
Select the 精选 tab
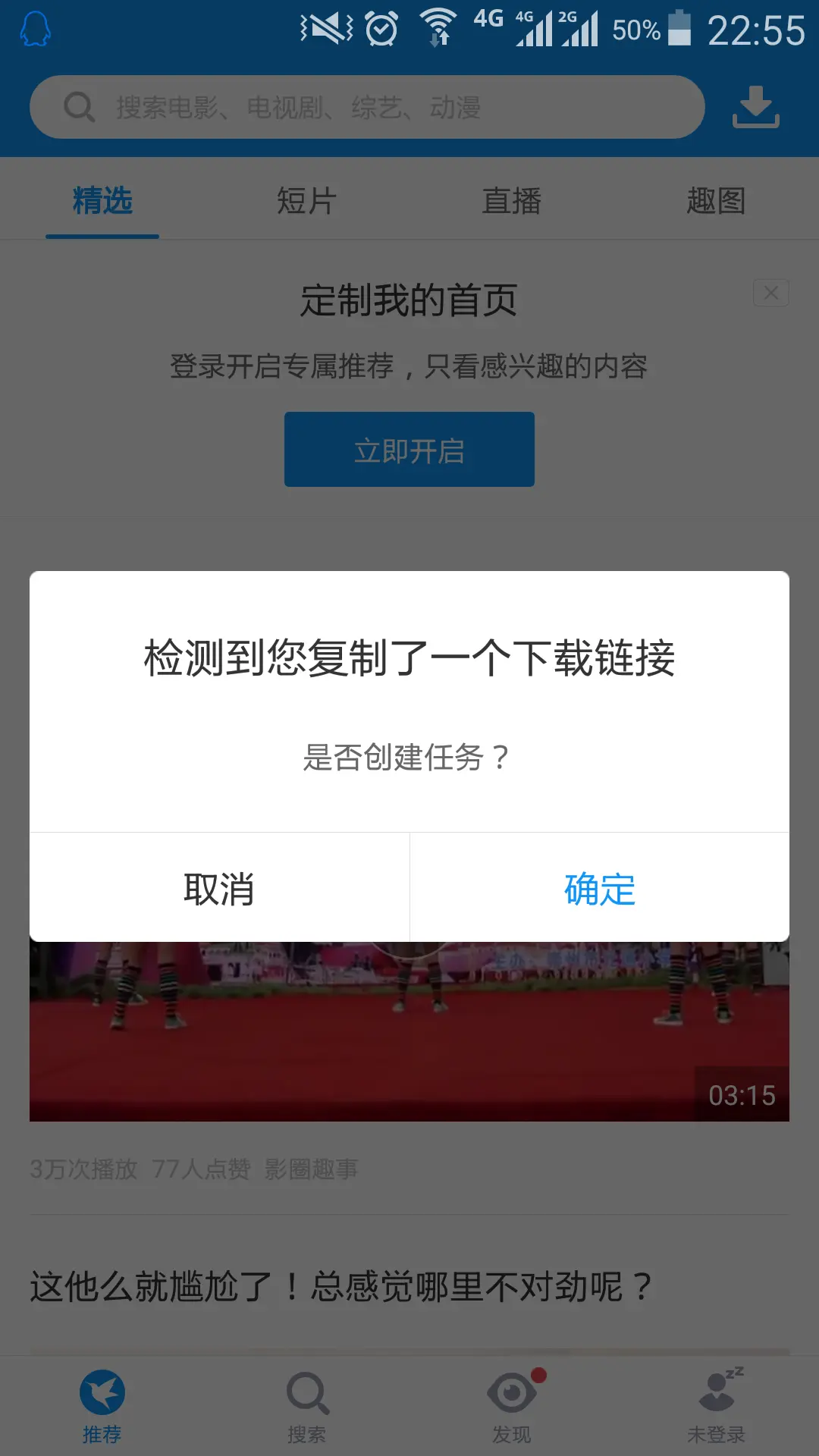pos(102,201)
